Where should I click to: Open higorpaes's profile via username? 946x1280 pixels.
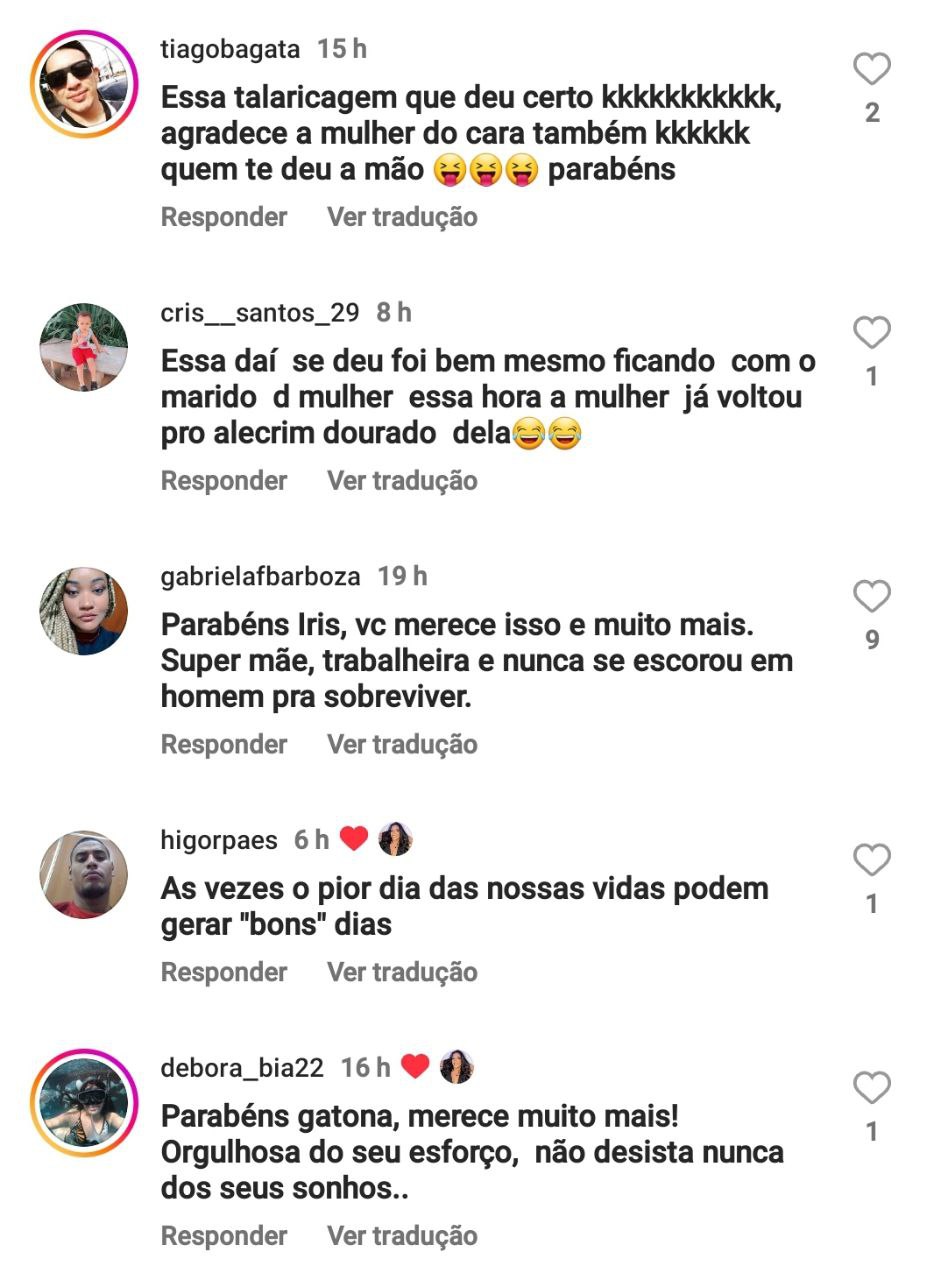click(x=219, y=840)
